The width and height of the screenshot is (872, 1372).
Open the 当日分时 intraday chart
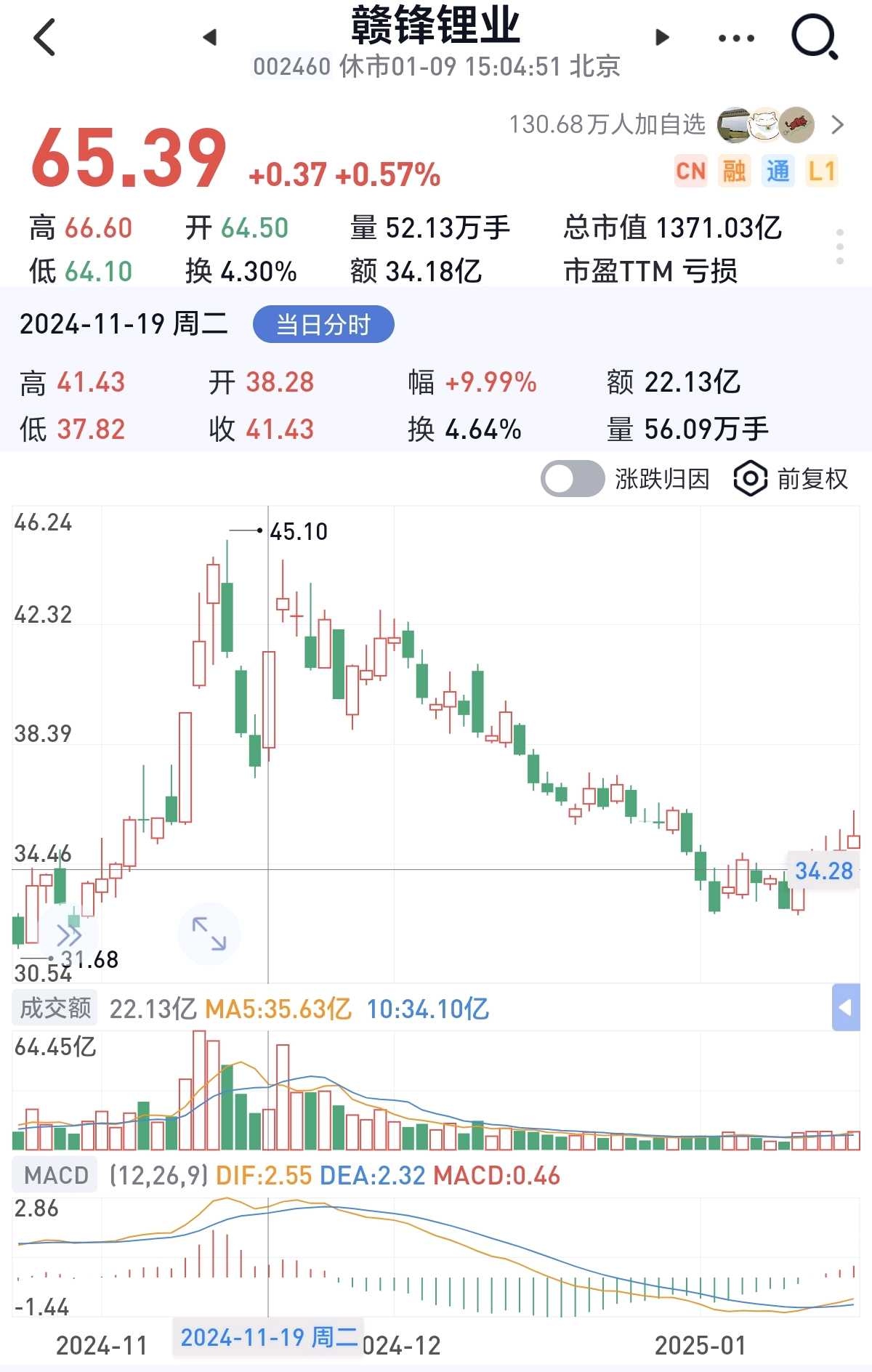coord(323,324)
